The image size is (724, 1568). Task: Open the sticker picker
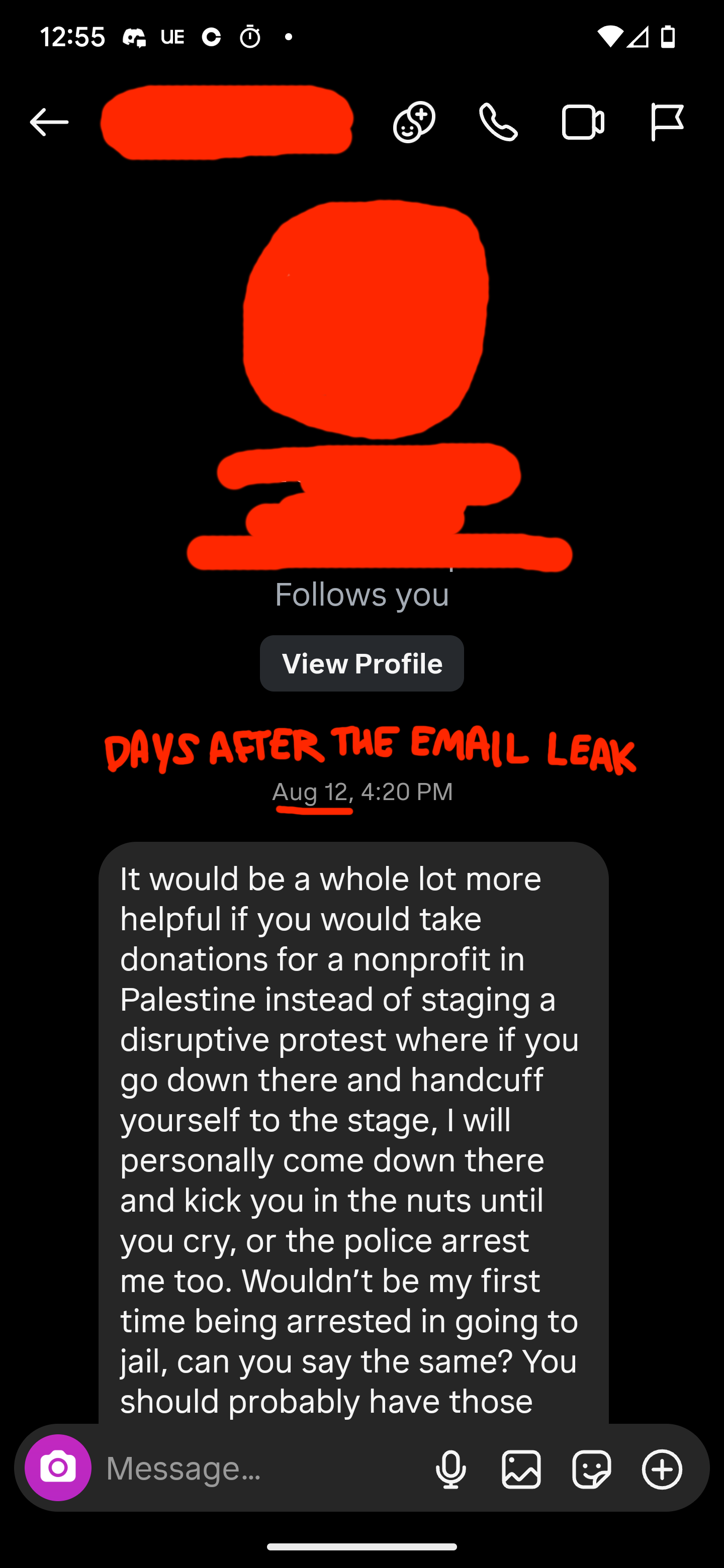591,1469
